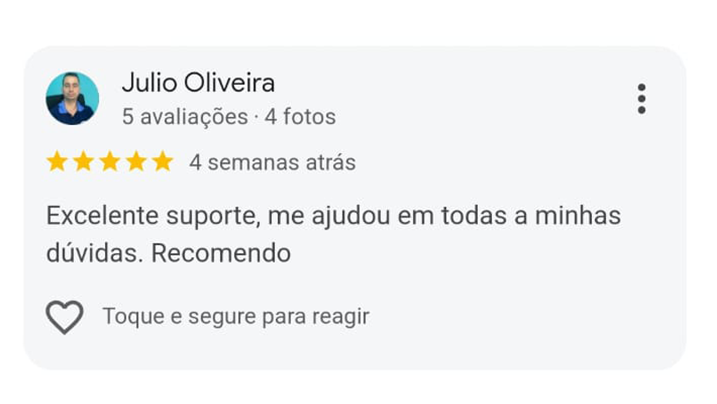React with the heart icon
The image size is (717, 404).
65,317
